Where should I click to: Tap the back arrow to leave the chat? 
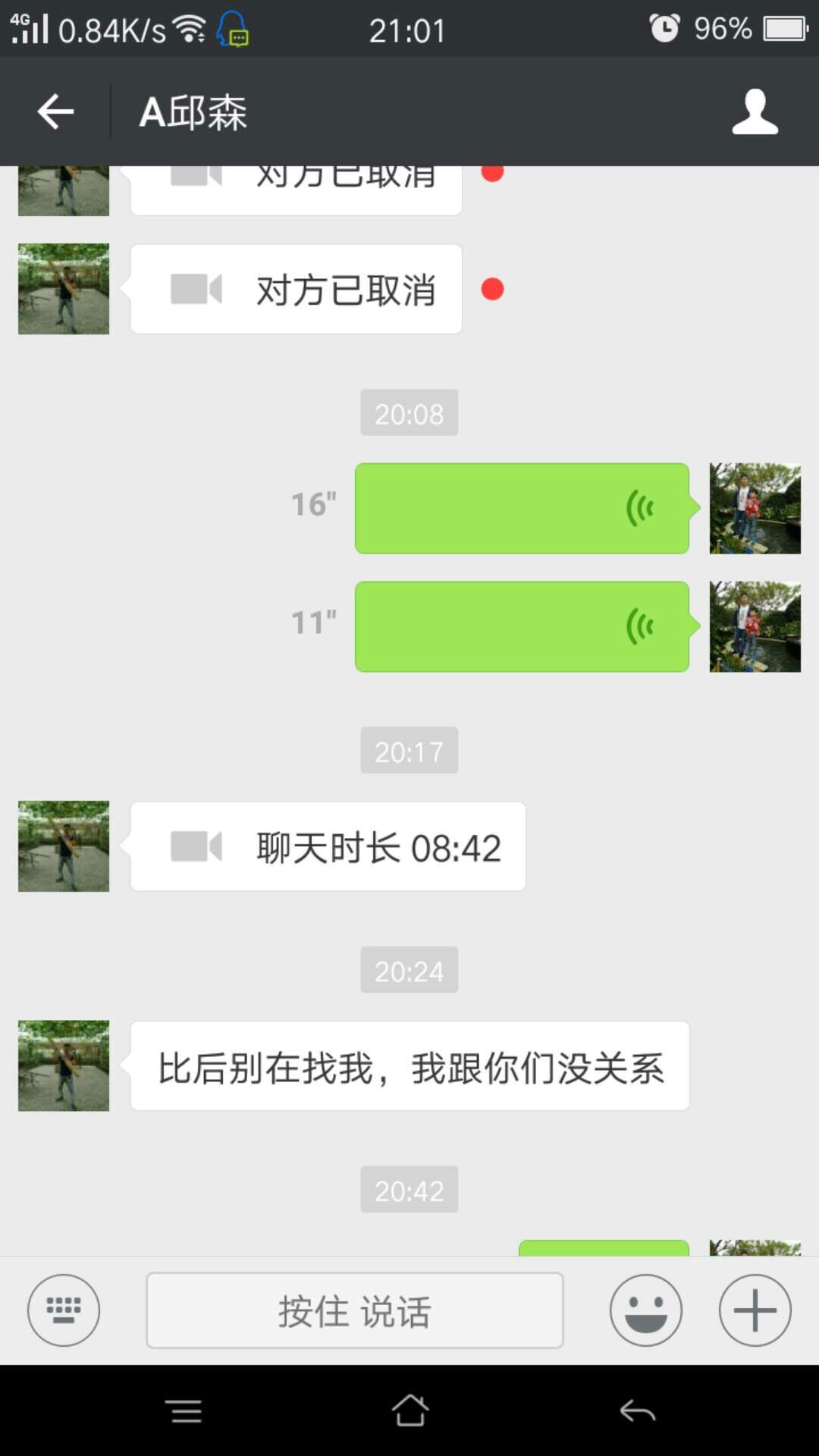tap(53, 111)
